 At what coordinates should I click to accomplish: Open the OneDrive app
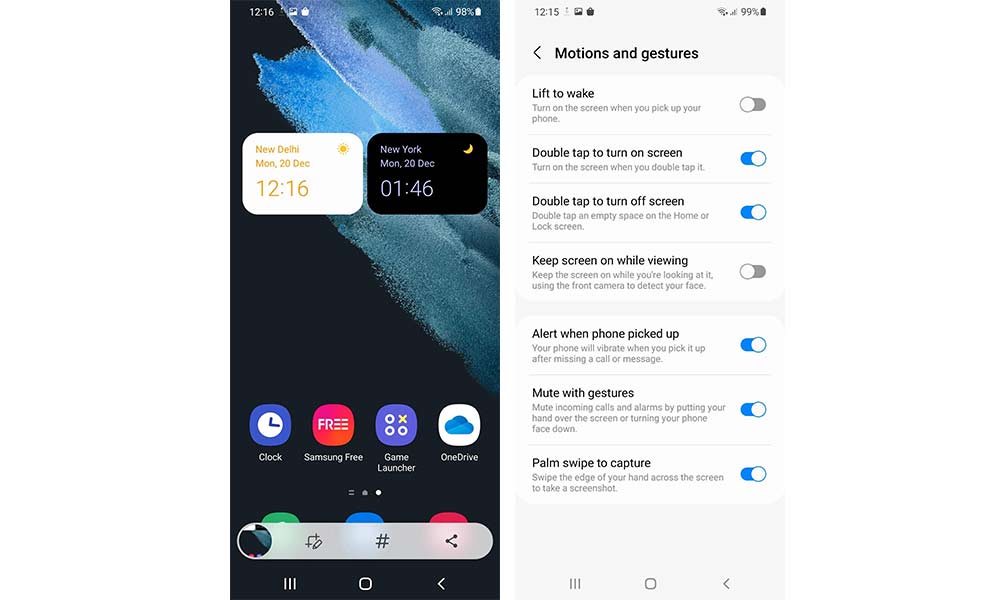[x=459, y=425]
